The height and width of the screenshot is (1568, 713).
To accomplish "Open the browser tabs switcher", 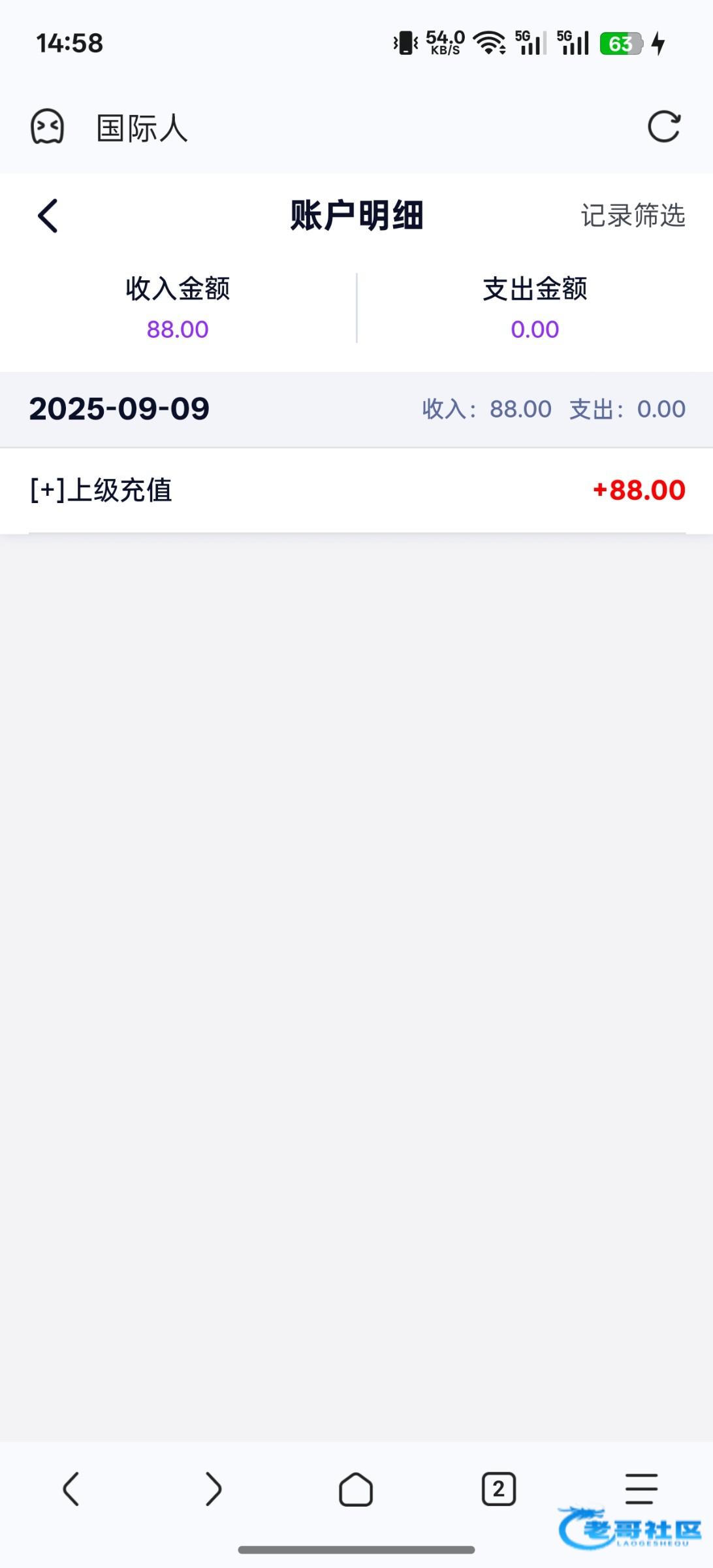I will (x=499, y=1489).
